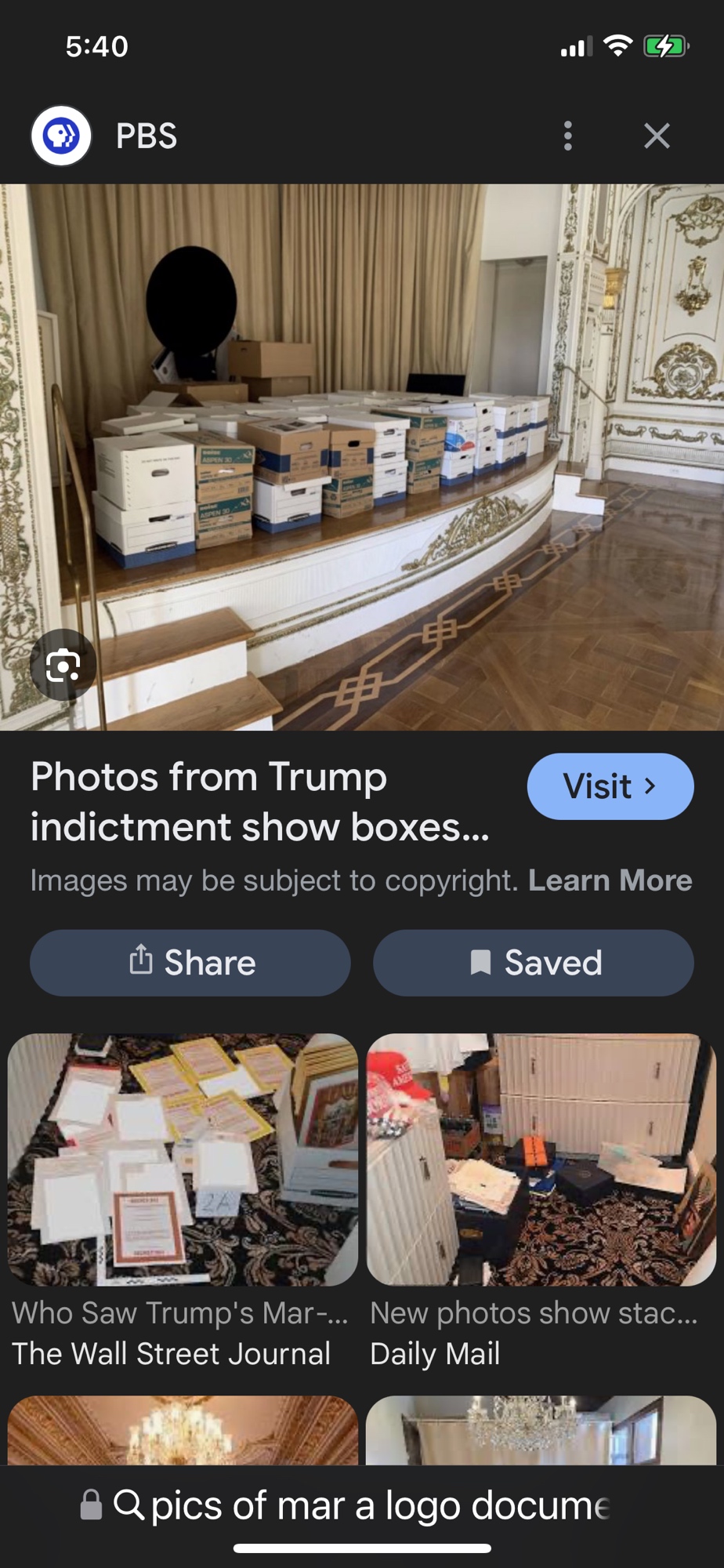
Task: Tap the Saved bookmark button
Action: tap(534, 963)
